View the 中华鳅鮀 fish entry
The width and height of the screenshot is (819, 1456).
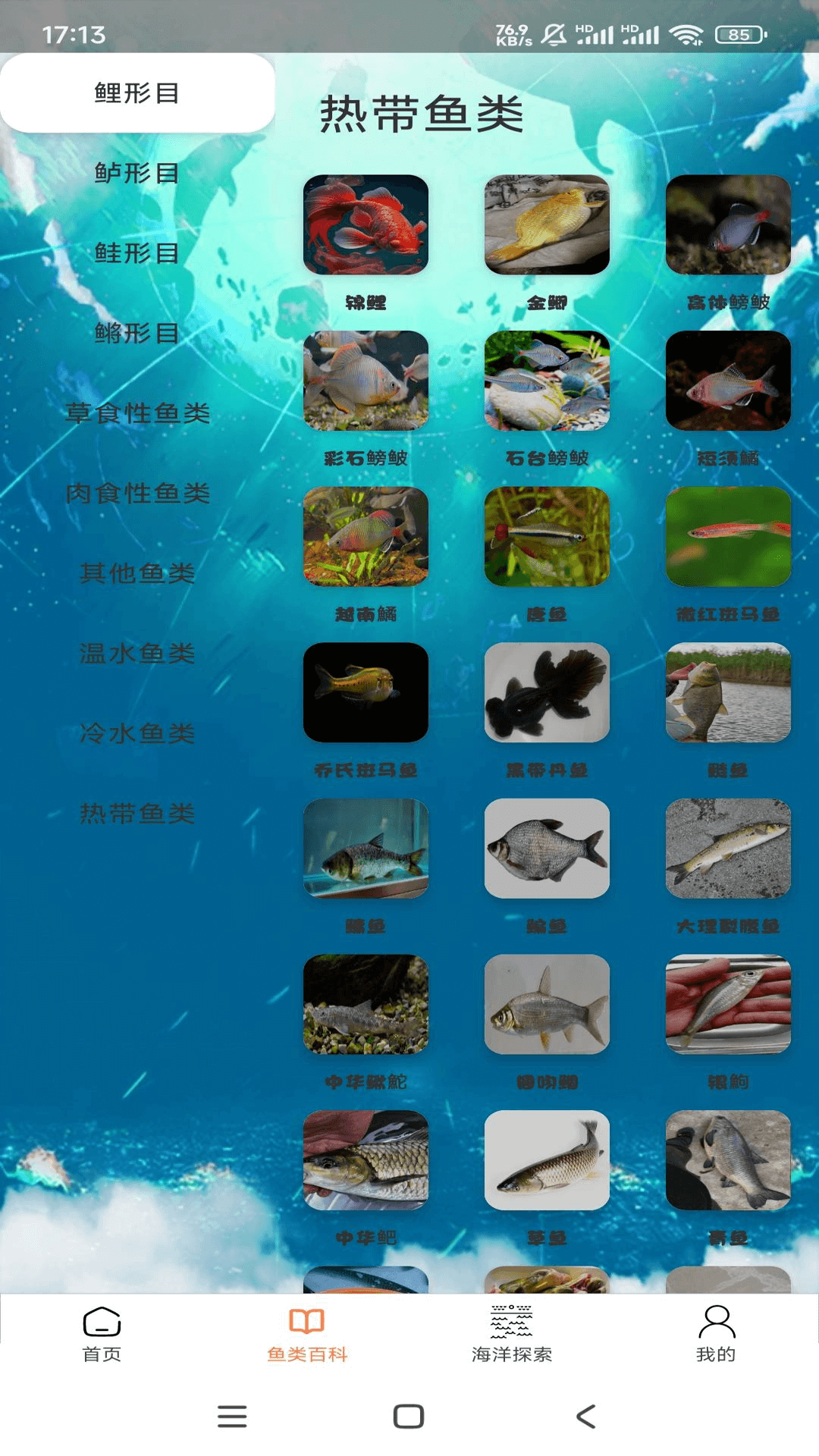[x=366, y=1004]
